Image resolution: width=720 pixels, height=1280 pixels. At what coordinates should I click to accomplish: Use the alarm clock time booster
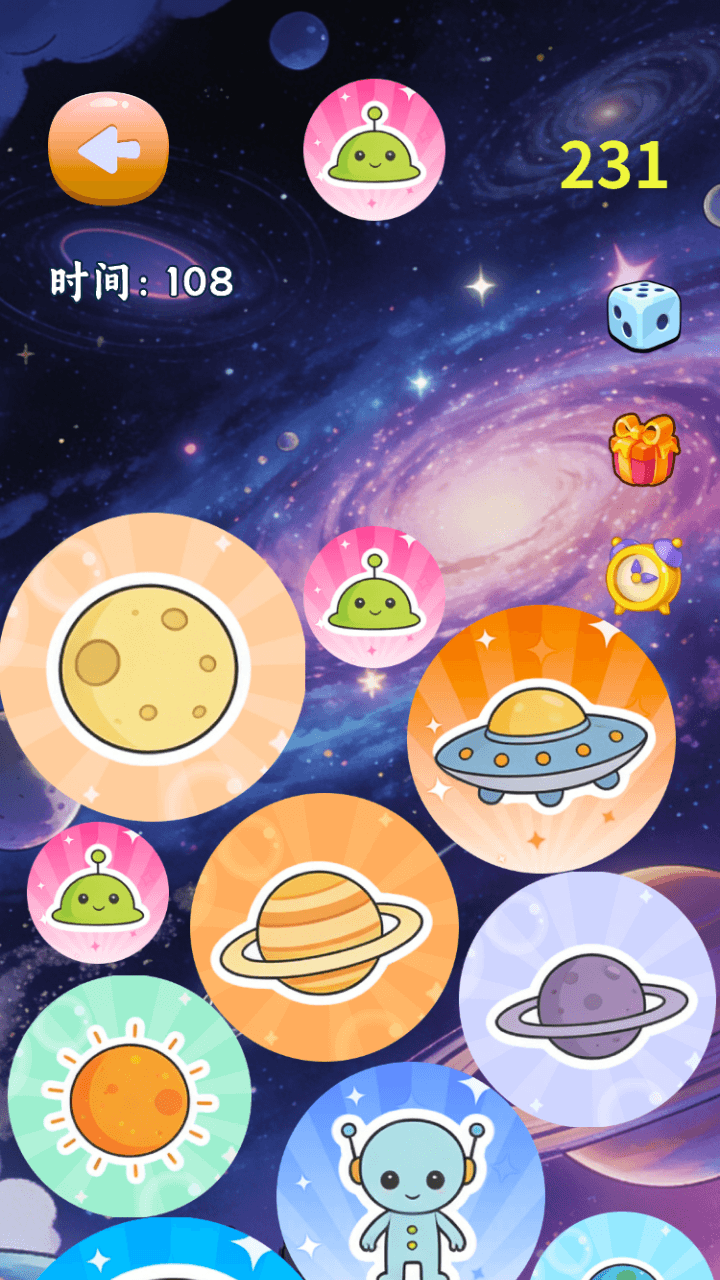[644, 575]
